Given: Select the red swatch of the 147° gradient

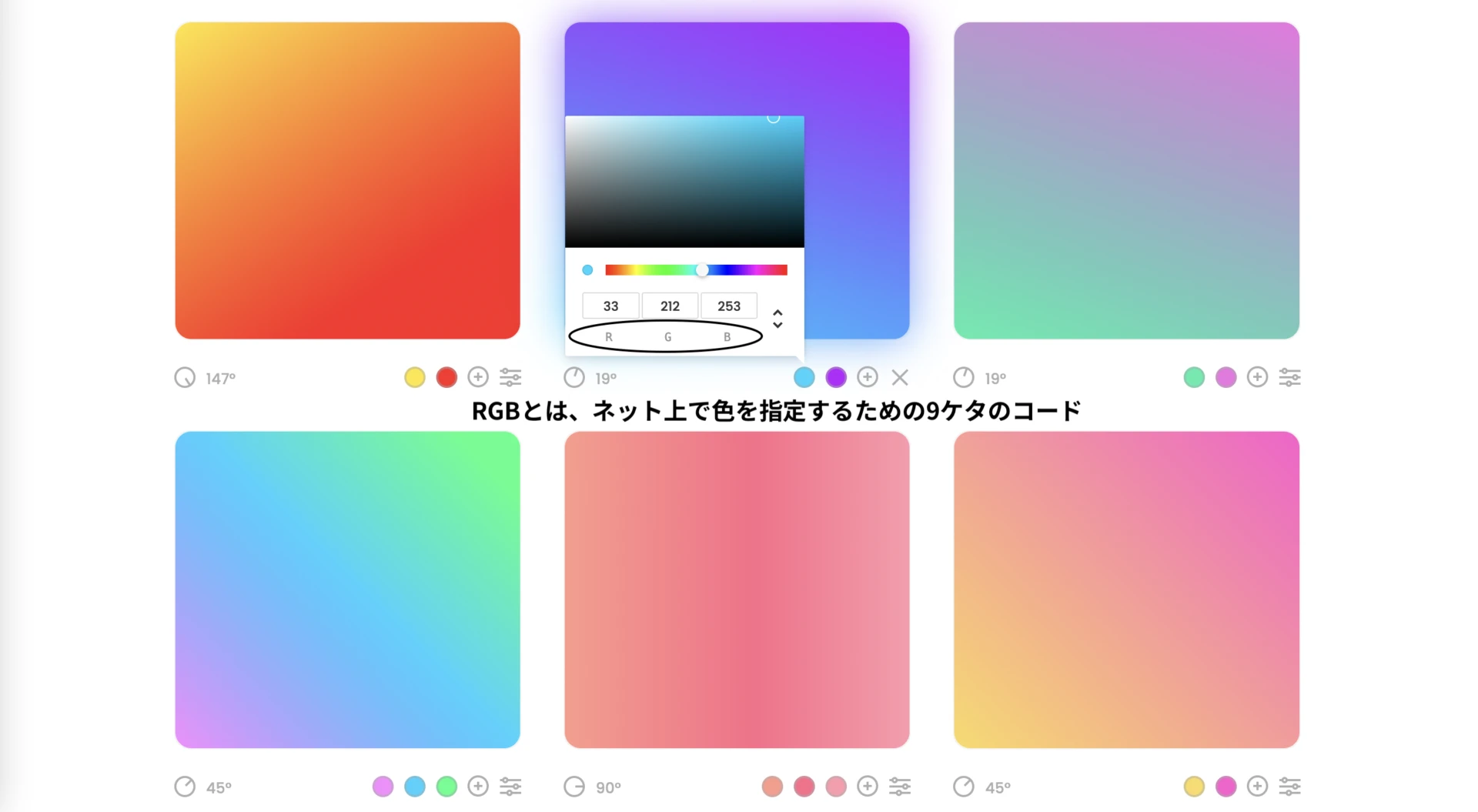Looking at the screenshot, I should pos(446,377).
